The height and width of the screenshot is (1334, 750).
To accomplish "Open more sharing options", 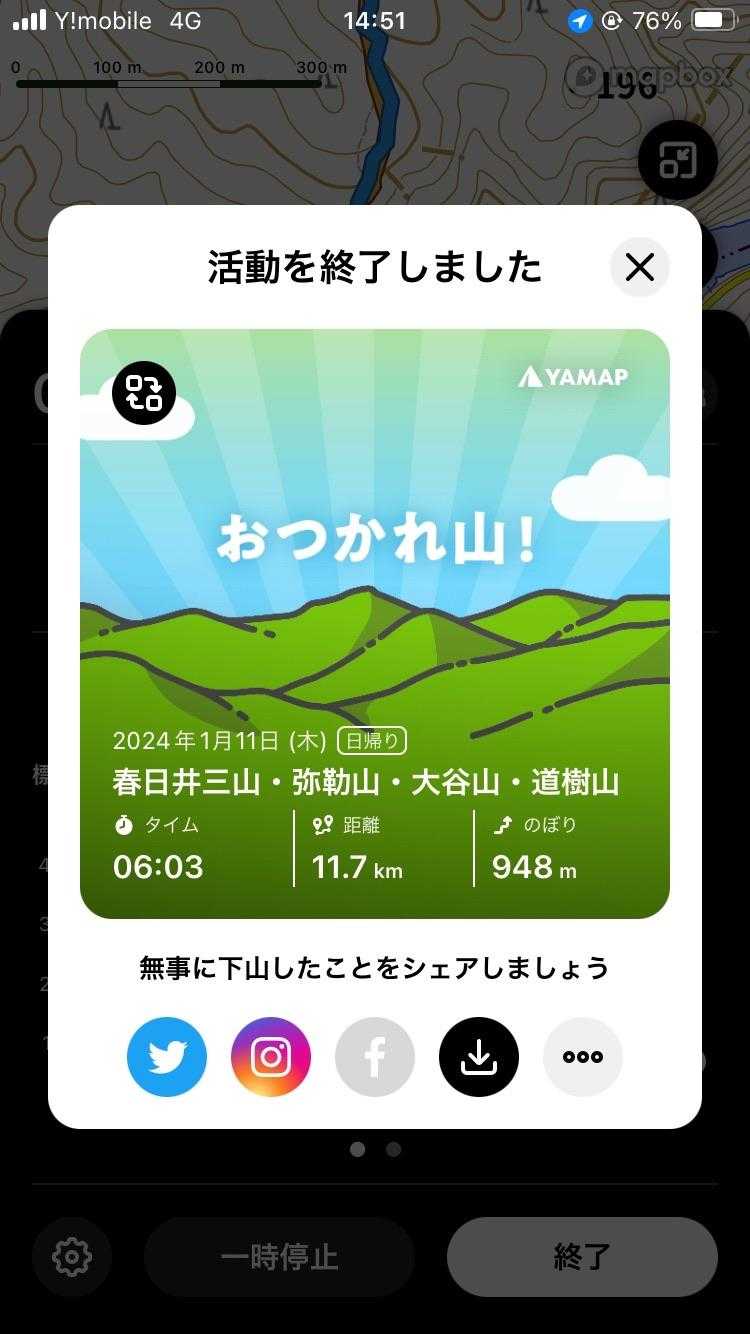I will tap(583, 1057).
